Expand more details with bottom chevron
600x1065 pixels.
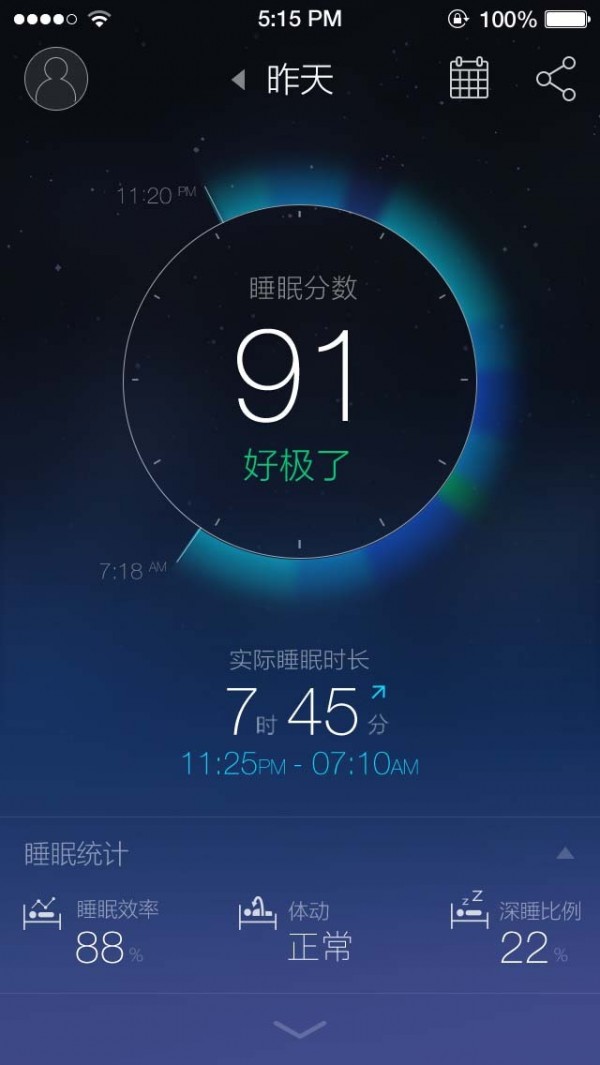coord(300,1029)
